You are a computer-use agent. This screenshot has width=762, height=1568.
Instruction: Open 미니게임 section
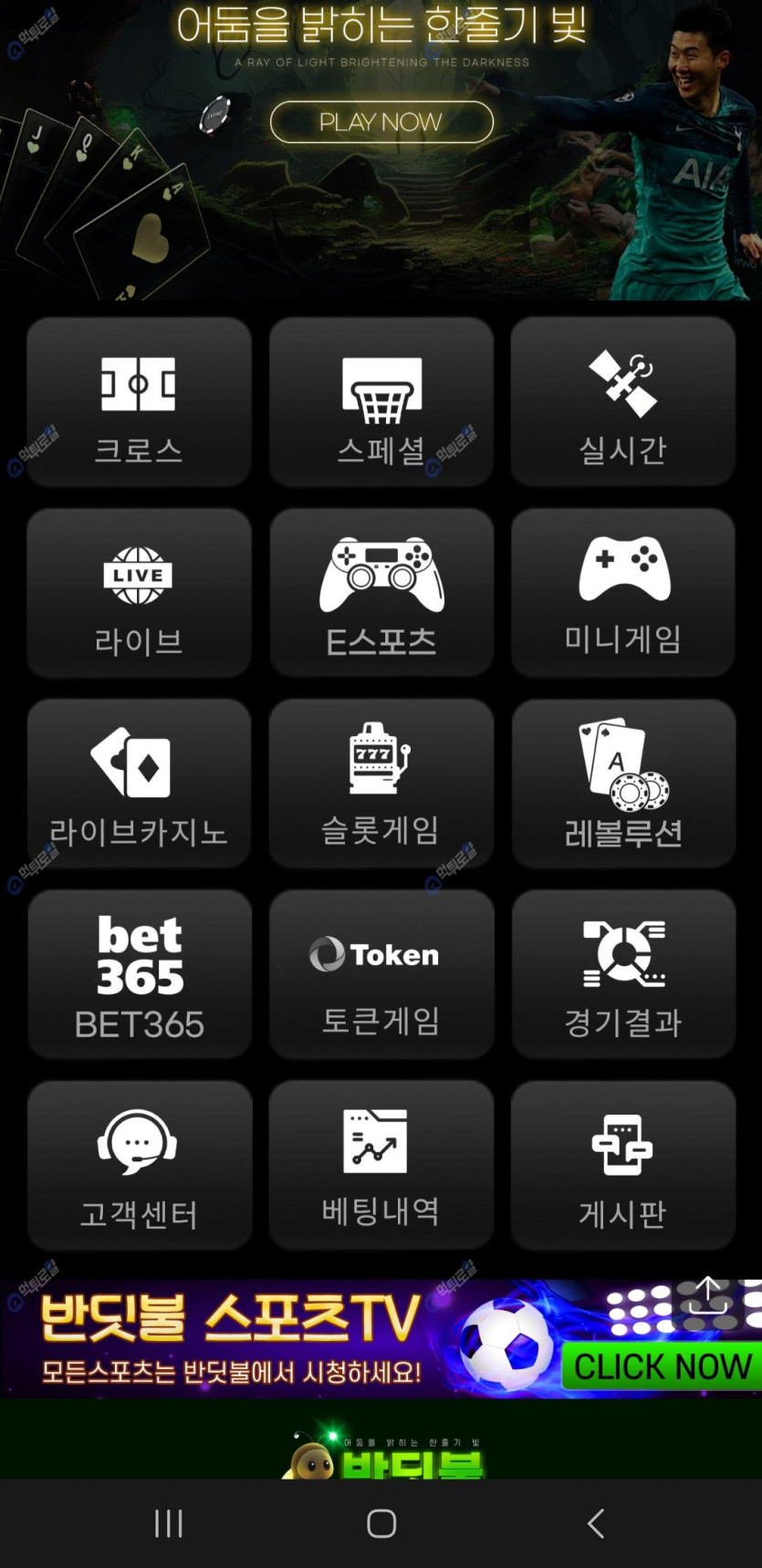[x=622, y=593]
